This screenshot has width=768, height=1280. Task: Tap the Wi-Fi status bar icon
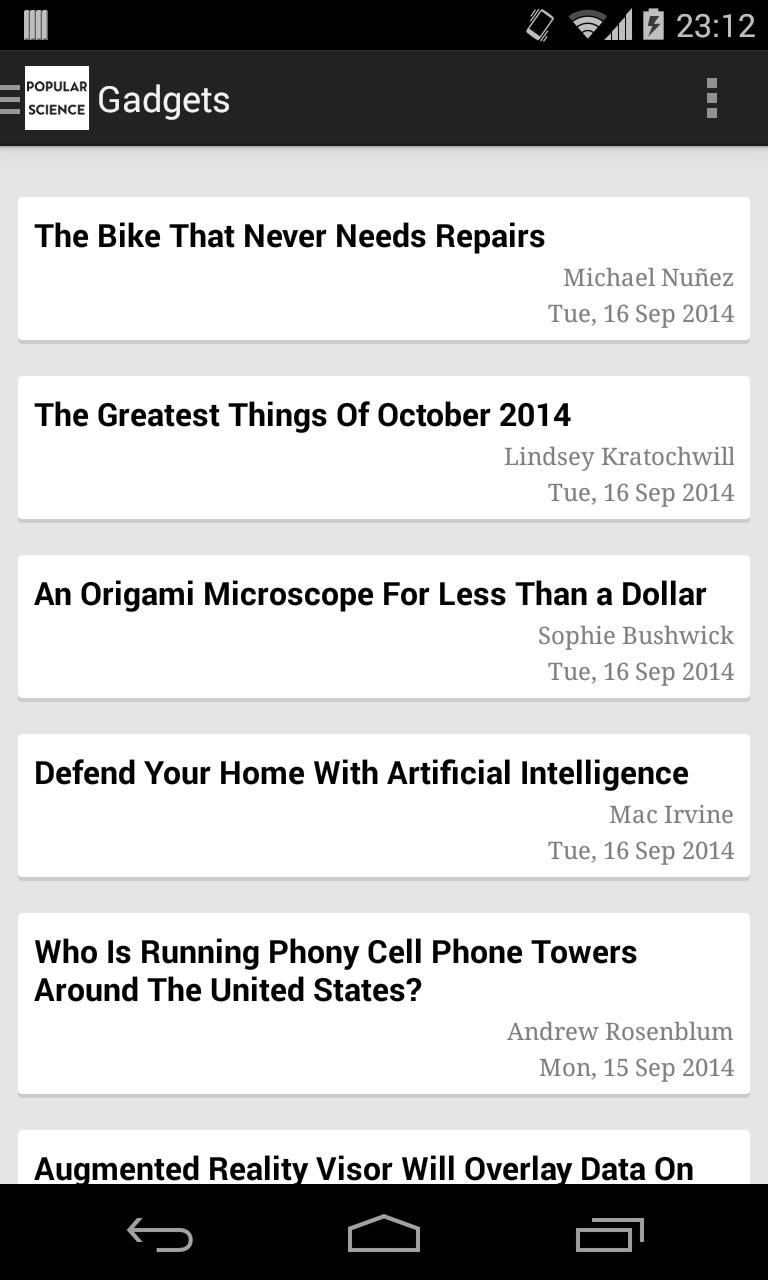pos(587,23)
